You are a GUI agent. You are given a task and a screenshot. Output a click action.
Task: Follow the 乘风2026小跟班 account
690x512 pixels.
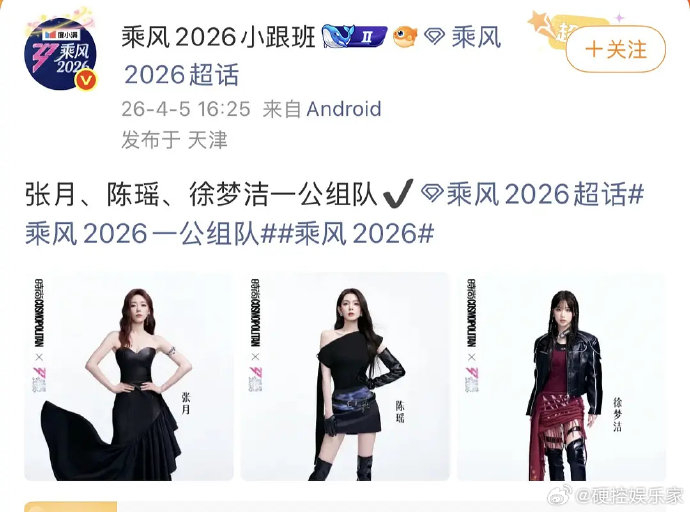616,48
